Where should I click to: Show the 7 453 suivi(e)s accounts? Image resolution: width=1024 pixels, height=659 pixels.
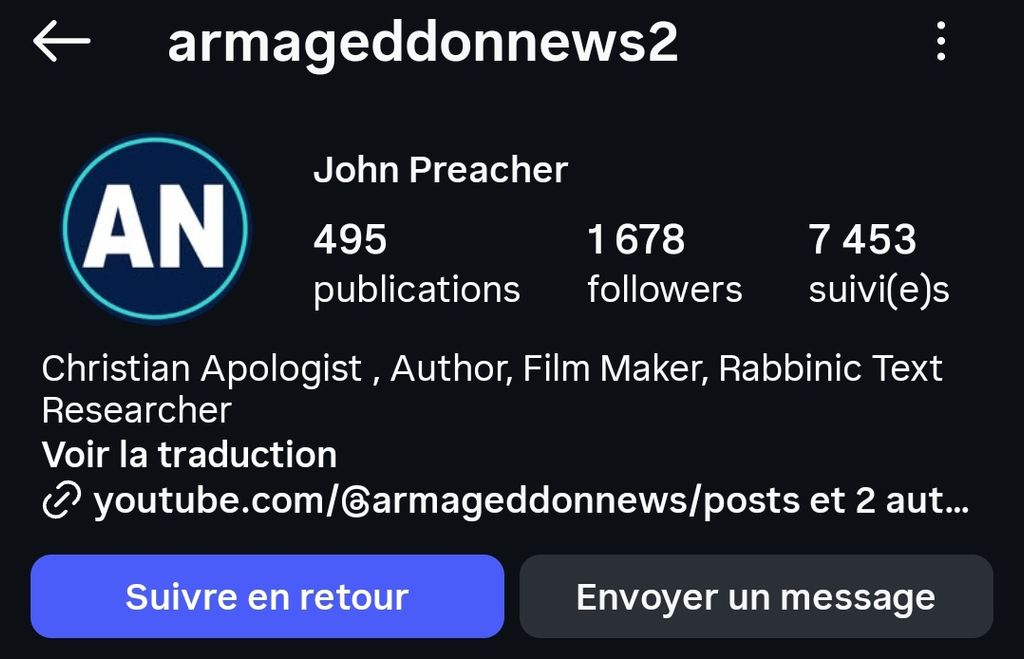(x=878, y=264)
